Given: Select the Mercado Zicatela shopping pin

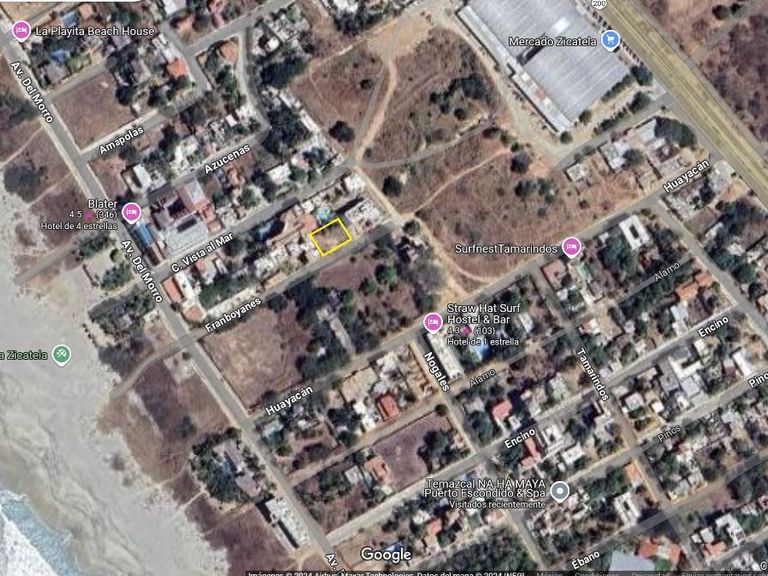Looking at the screenshot, I should coord(610,41).
